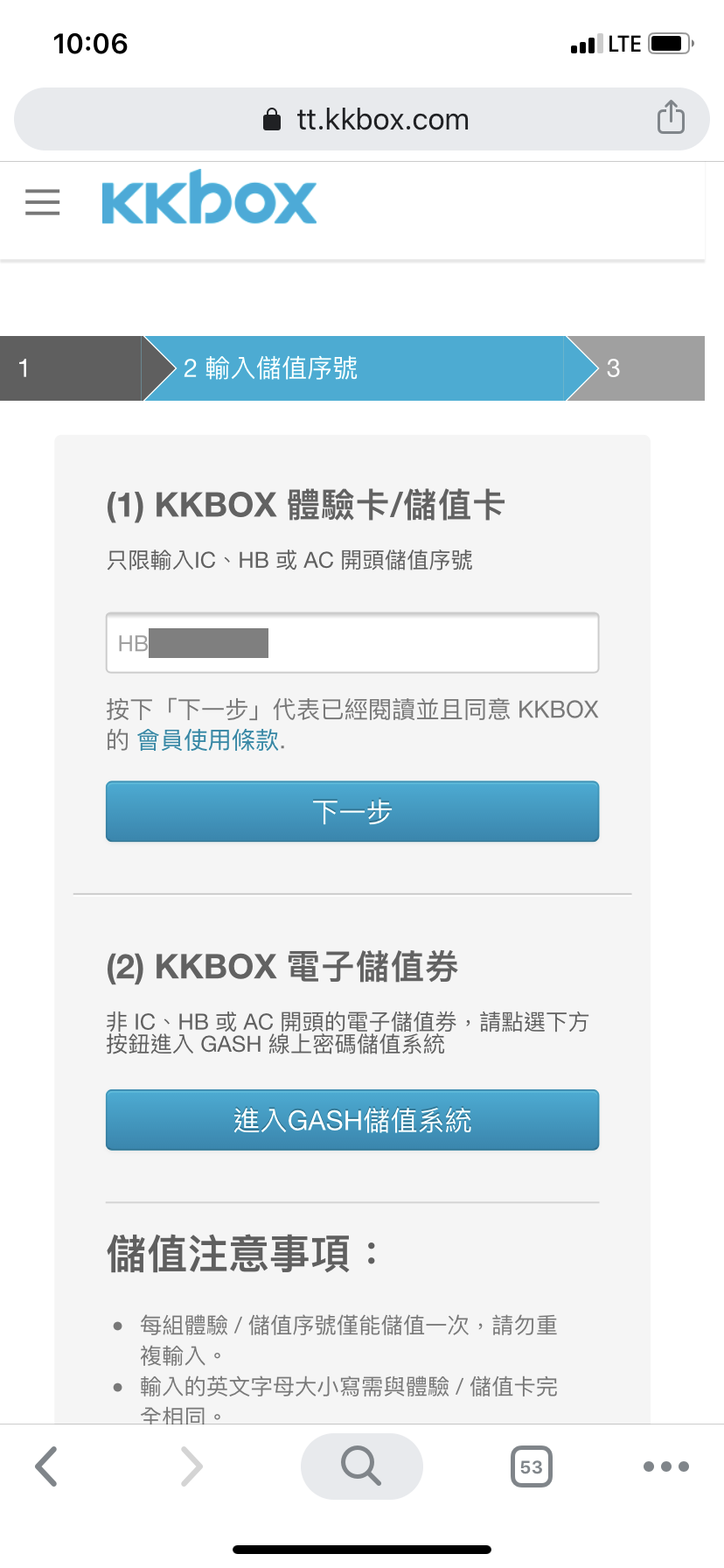Open the 53 tabs switcher

531,1466
